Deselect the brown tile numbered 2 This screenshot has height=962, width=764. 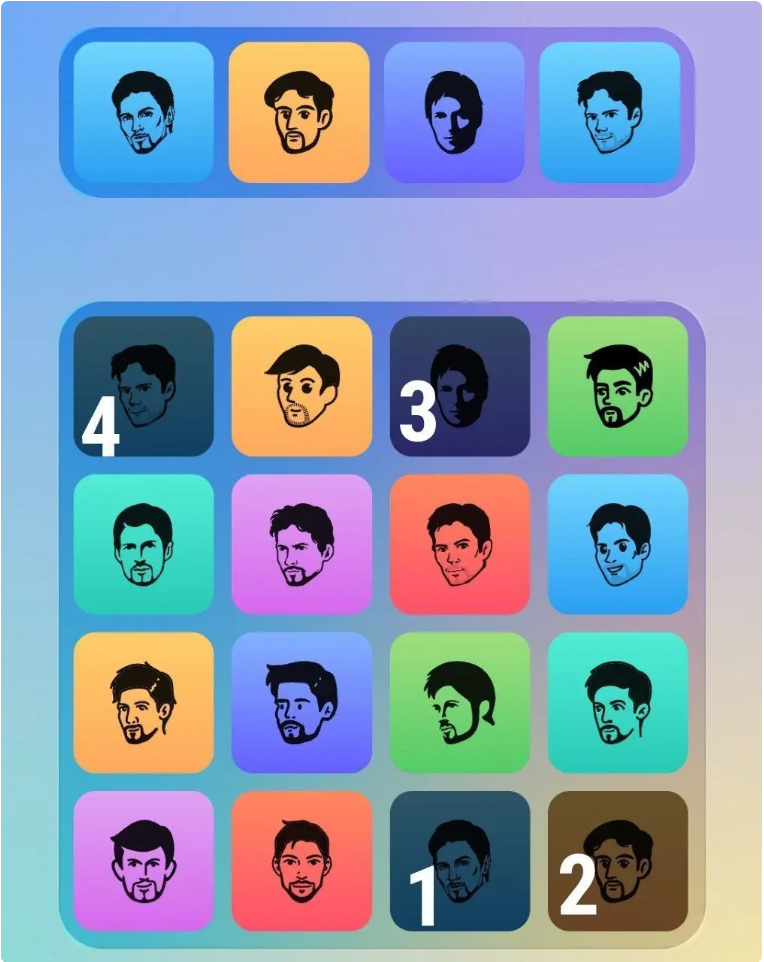tap(617, 860)
